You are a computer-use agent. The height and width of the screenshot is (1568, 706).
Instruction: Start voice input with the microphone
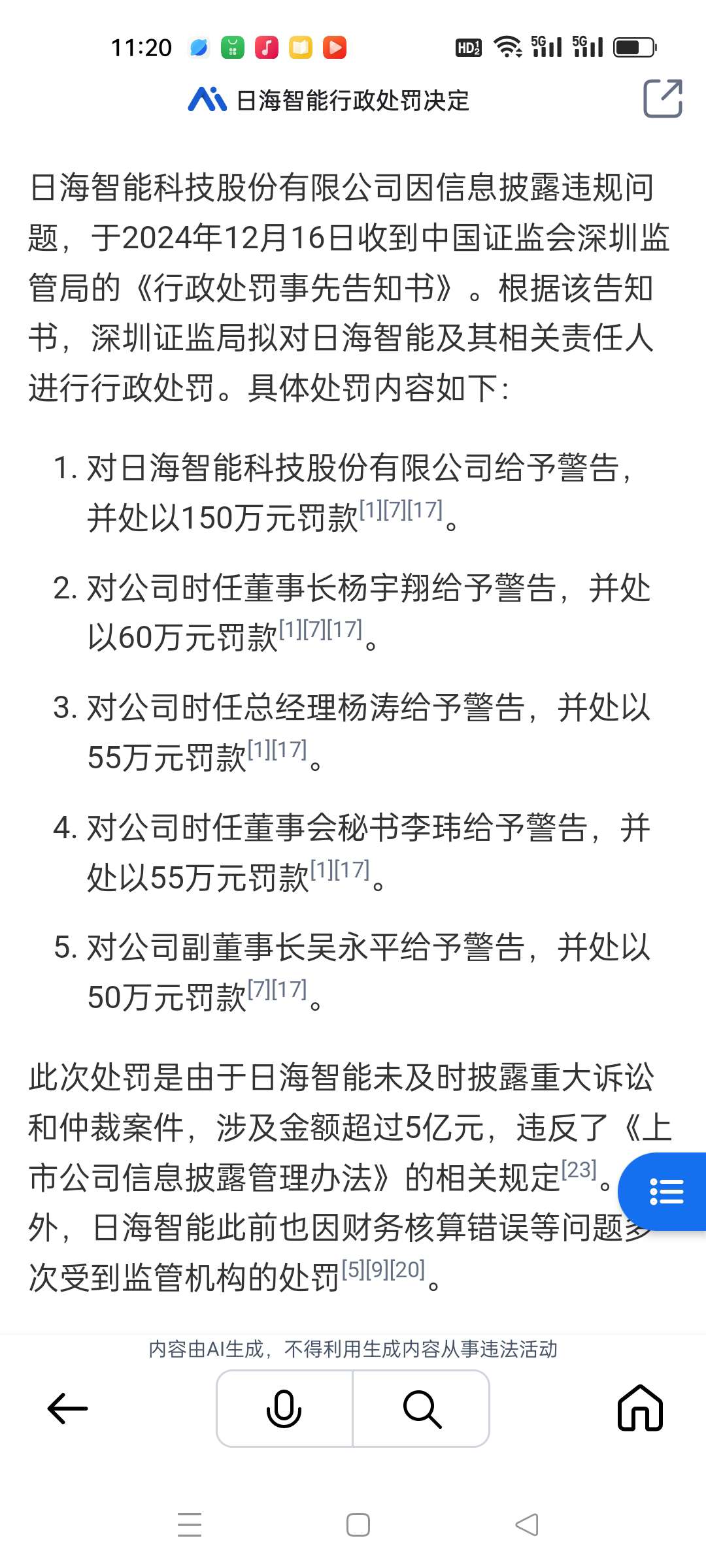point(284,1408)
